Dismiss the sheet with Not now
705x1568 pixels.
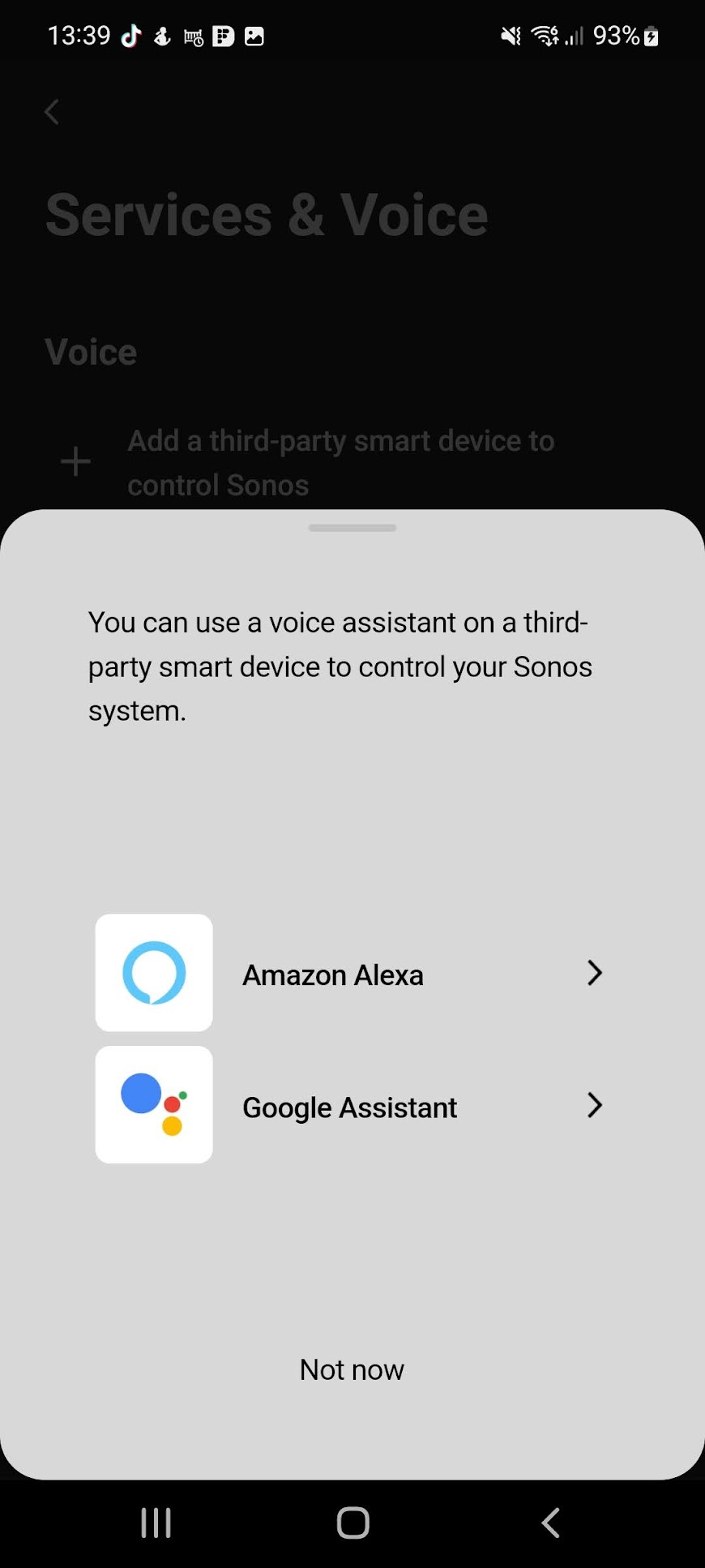coord(352,1369)
